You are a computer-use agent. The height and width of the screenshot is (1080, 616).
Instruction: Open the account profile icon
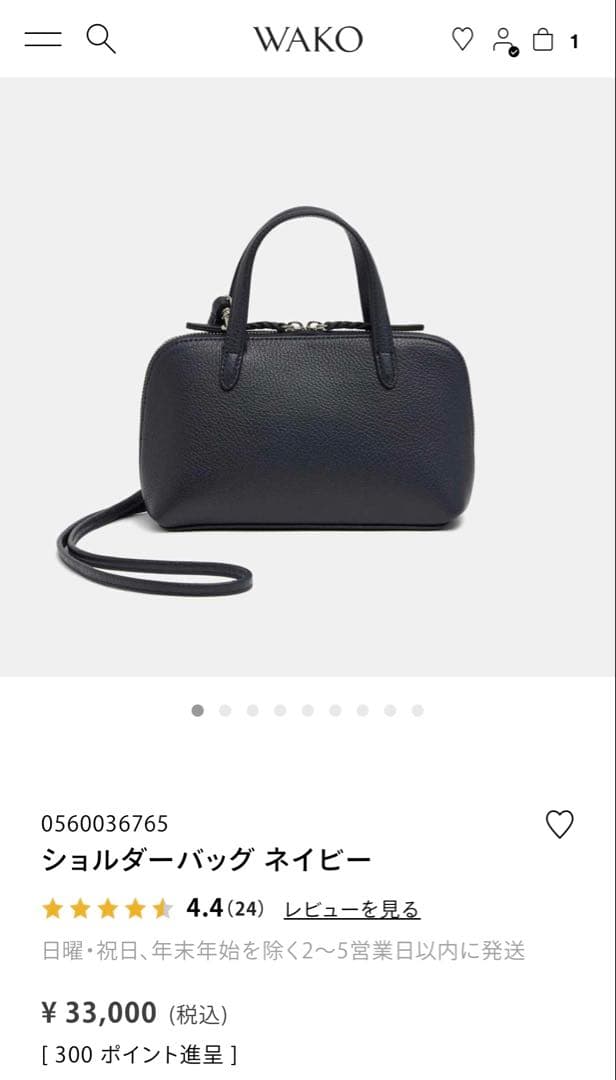coord(503,40)
